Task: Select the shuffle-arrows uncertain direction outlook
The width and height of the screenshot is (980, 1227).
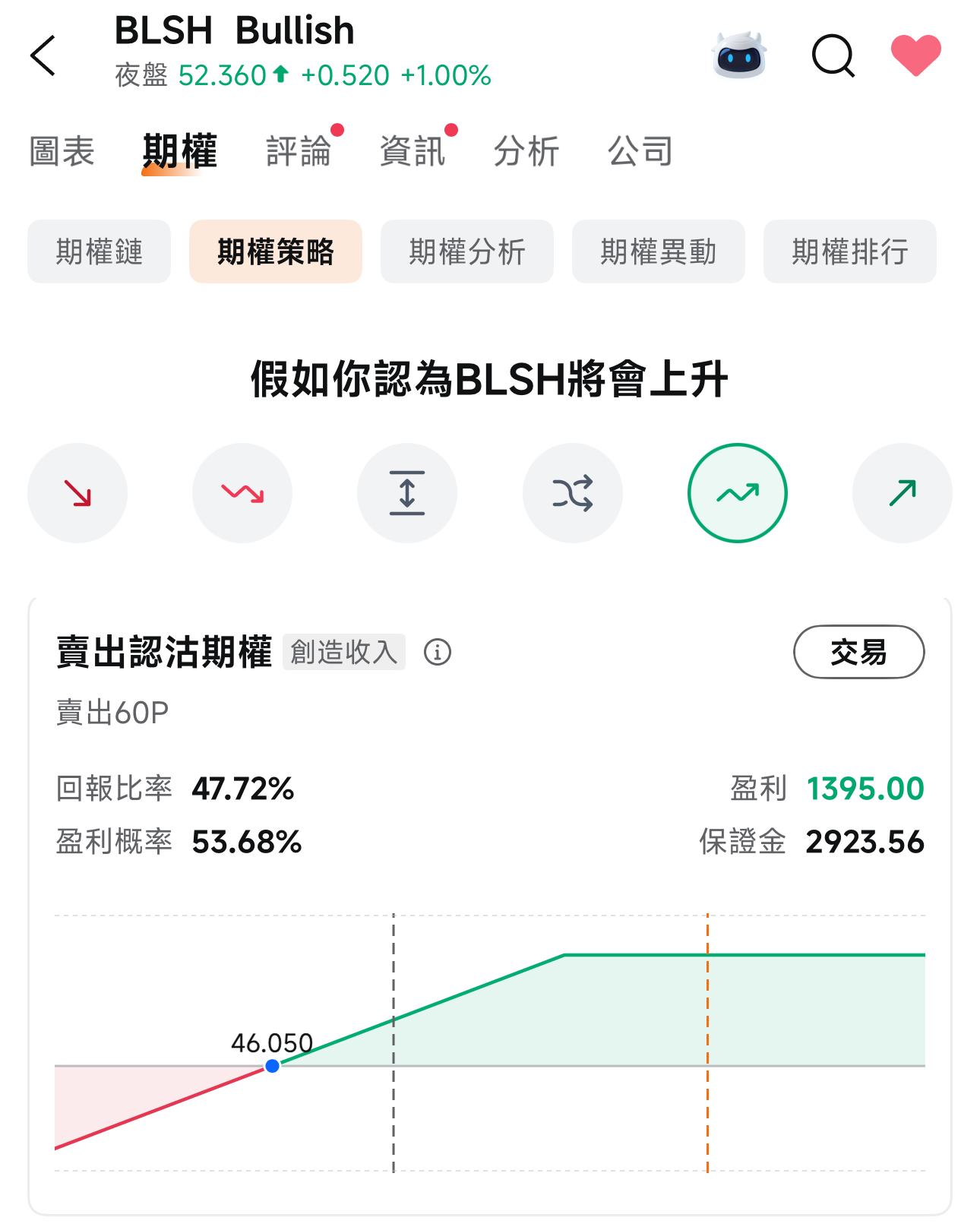Action: [x=572, y=493]
